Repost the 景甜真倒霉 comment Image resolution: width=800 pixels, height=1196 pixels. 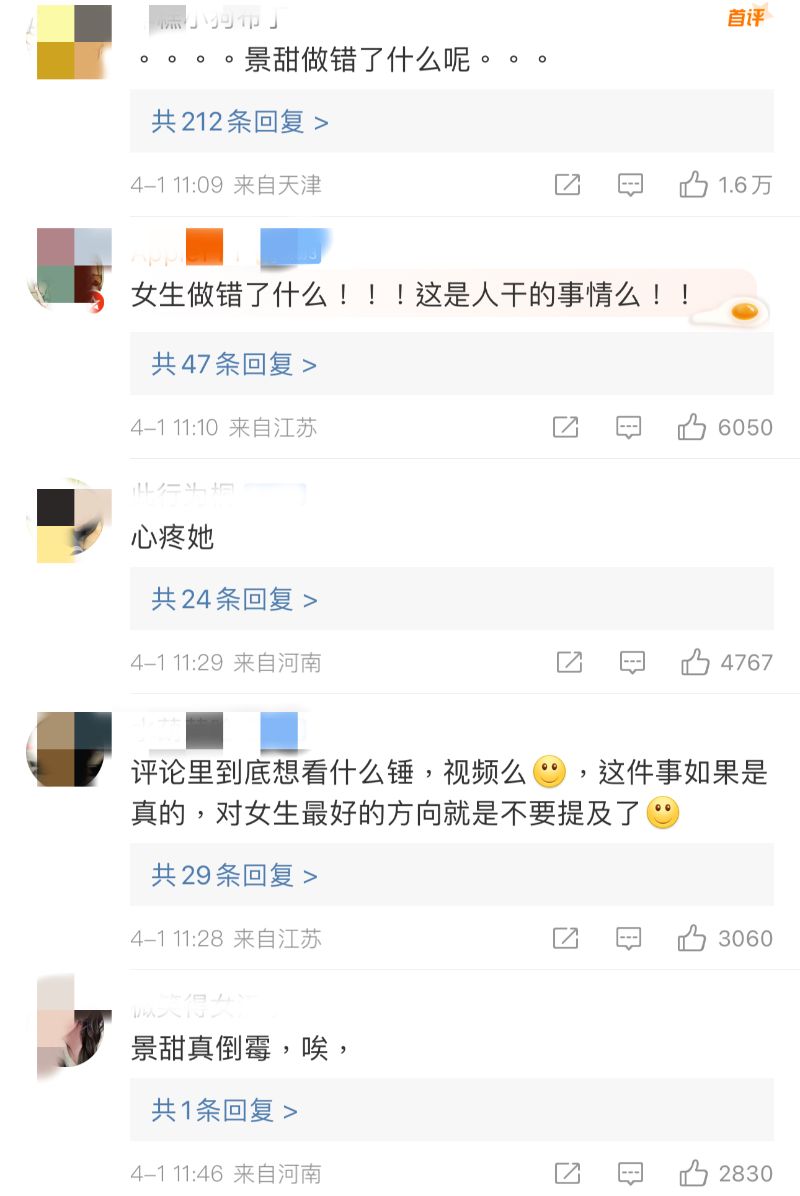[x=567, y=1173]
